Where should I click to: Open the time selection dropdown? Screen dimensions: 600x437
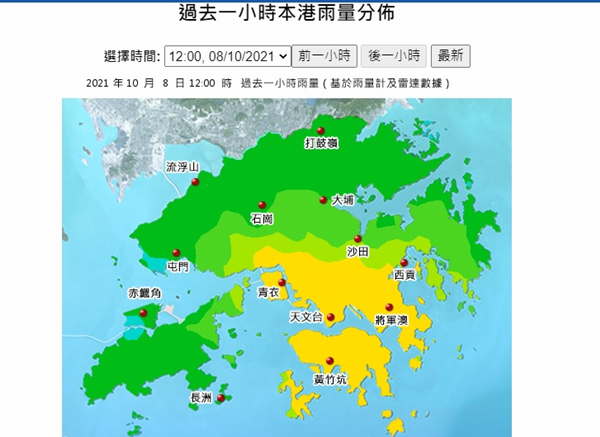coord(227,56)
